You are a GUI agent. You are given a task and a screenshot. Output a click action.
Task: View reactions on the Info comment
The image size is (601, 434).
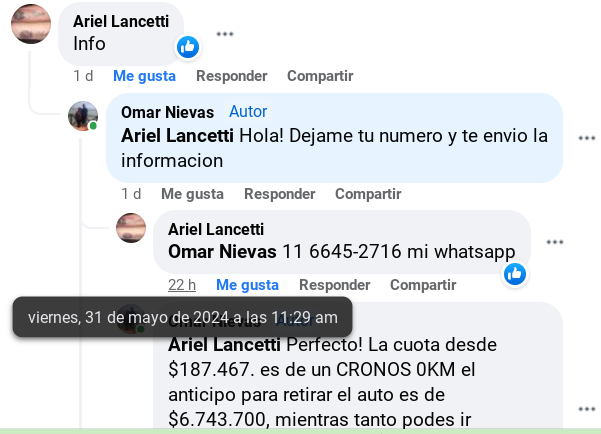[188, 46]
